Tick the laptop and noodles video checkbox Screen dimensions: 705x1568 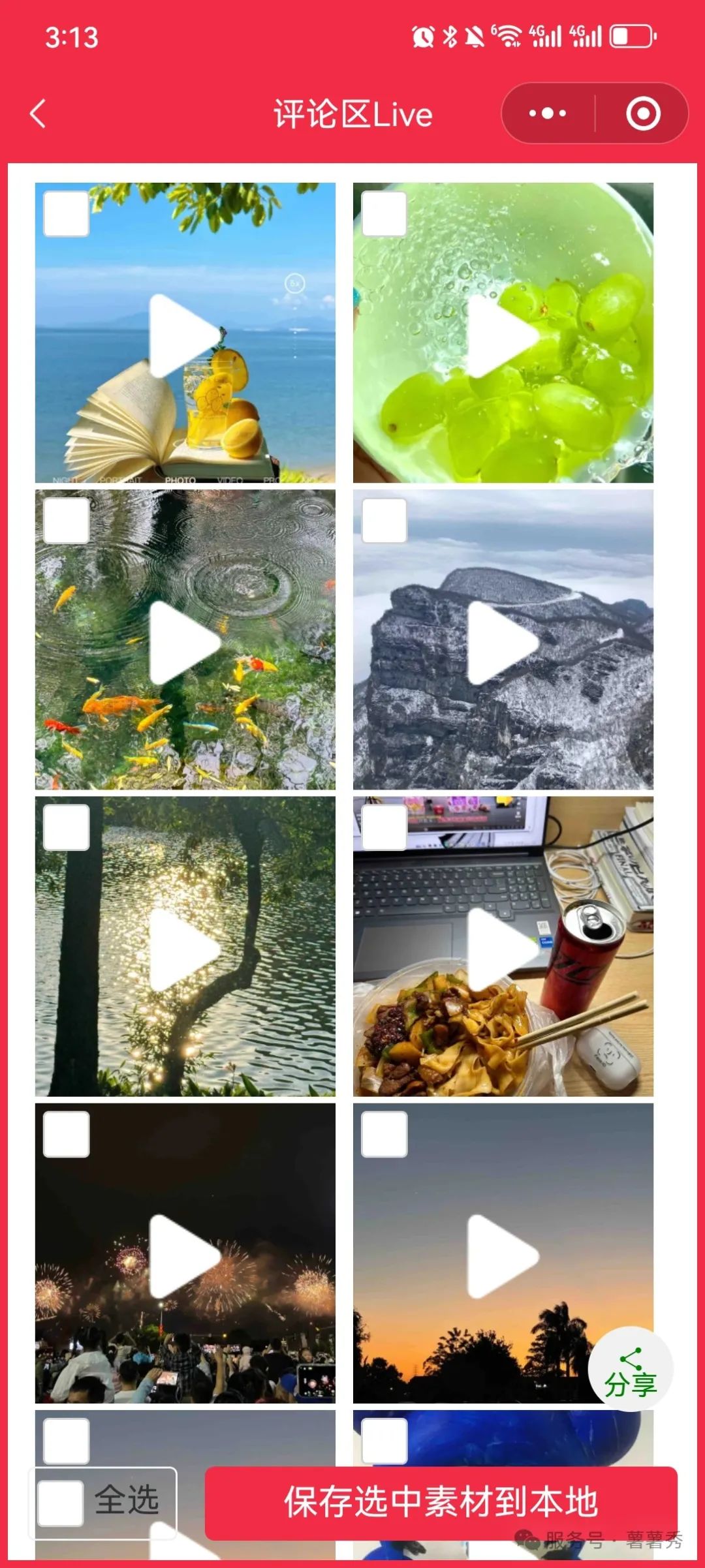384,827
